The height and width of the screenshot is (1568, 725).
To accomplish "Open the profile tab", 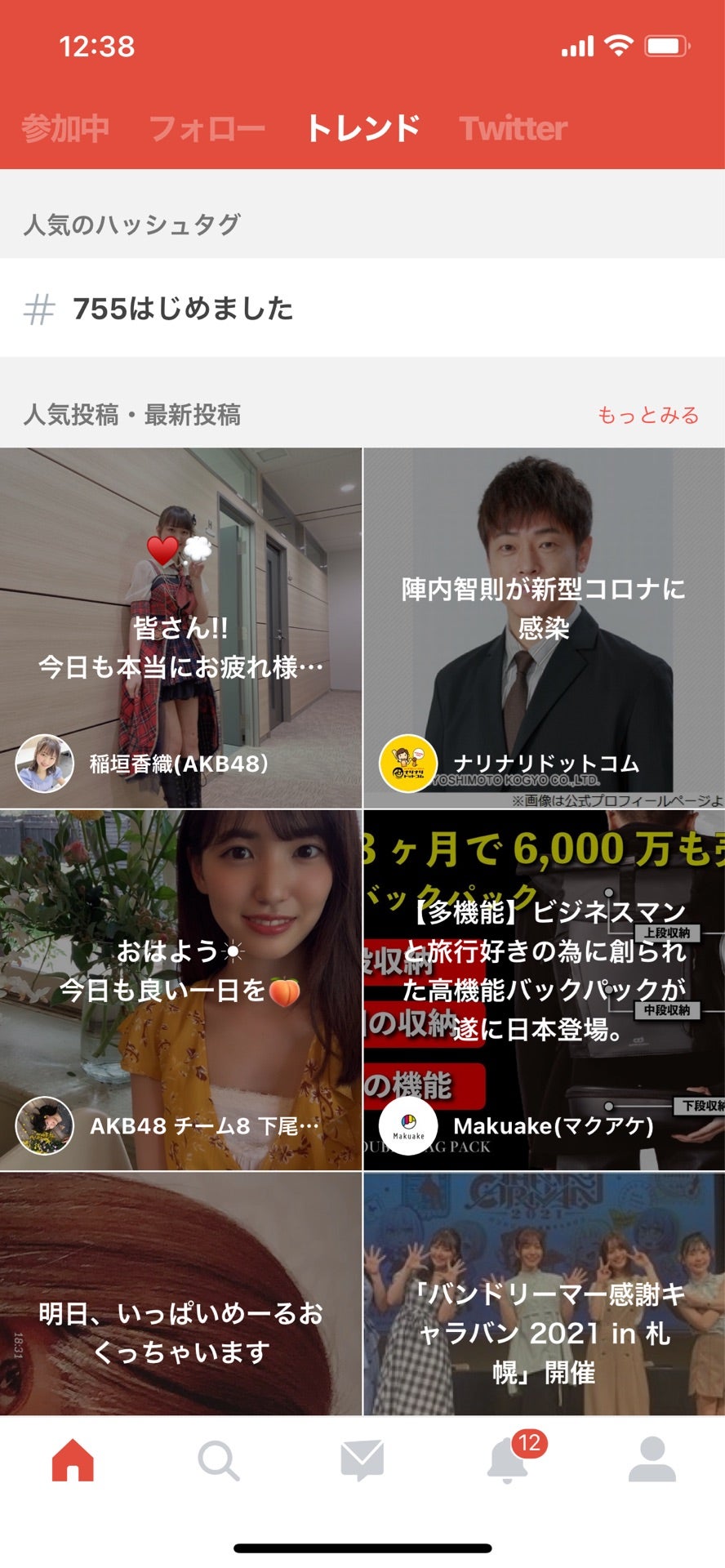I will pos(652,1460).
